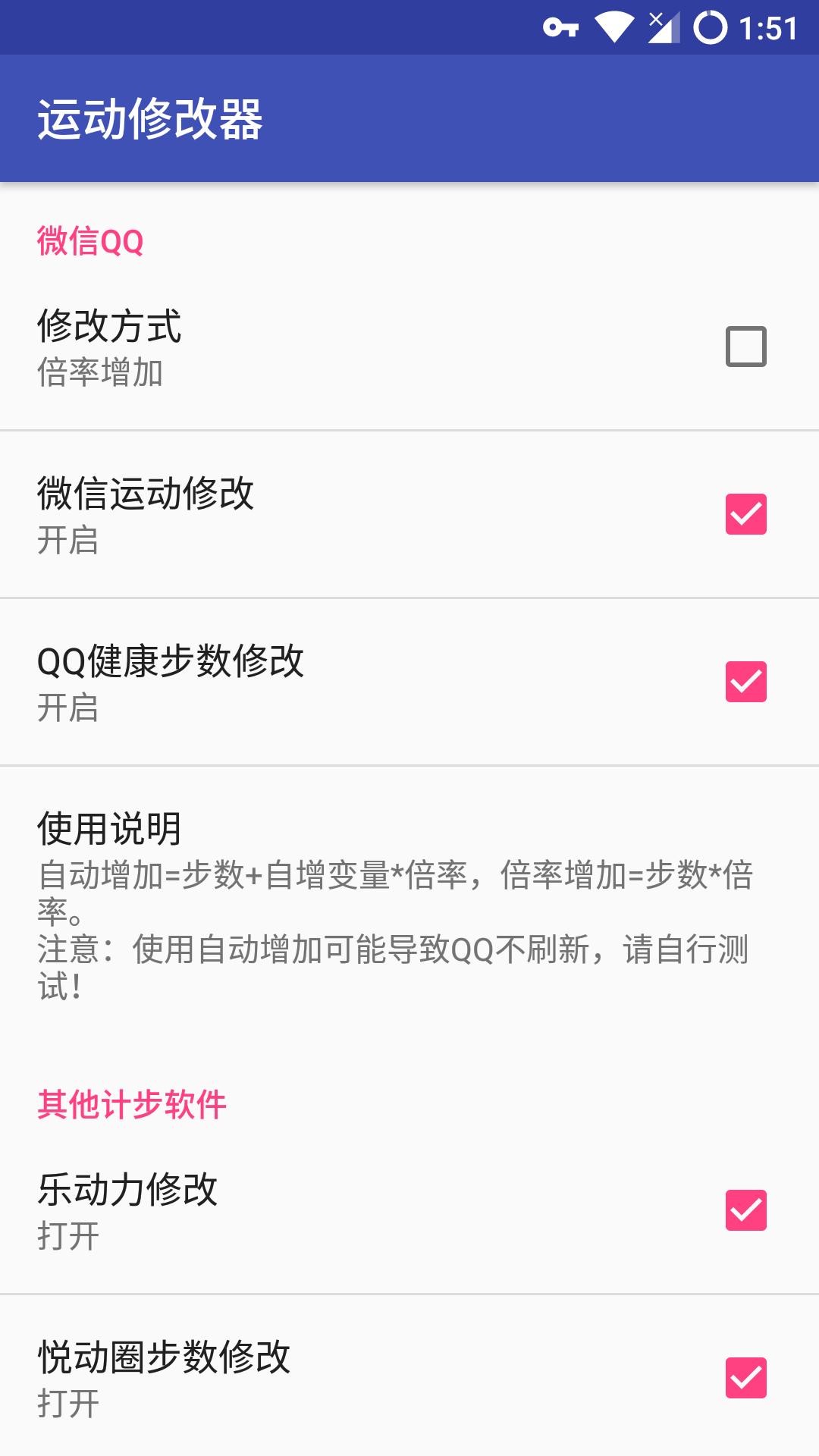Turn off 乐动力修改 checkbox

(x=745, y=1210)
